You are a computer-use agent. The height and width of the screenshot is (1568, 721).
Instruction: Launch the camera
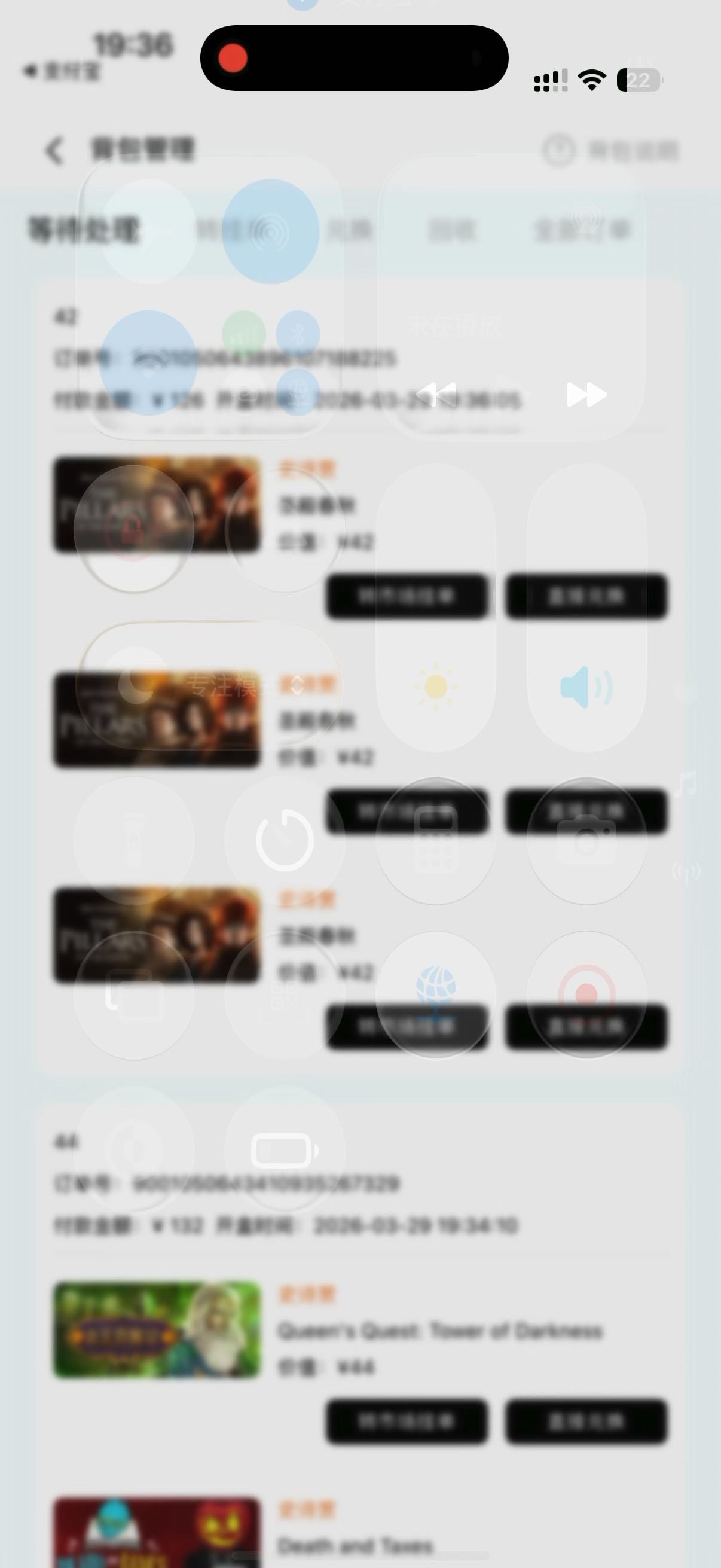point(586,840)
